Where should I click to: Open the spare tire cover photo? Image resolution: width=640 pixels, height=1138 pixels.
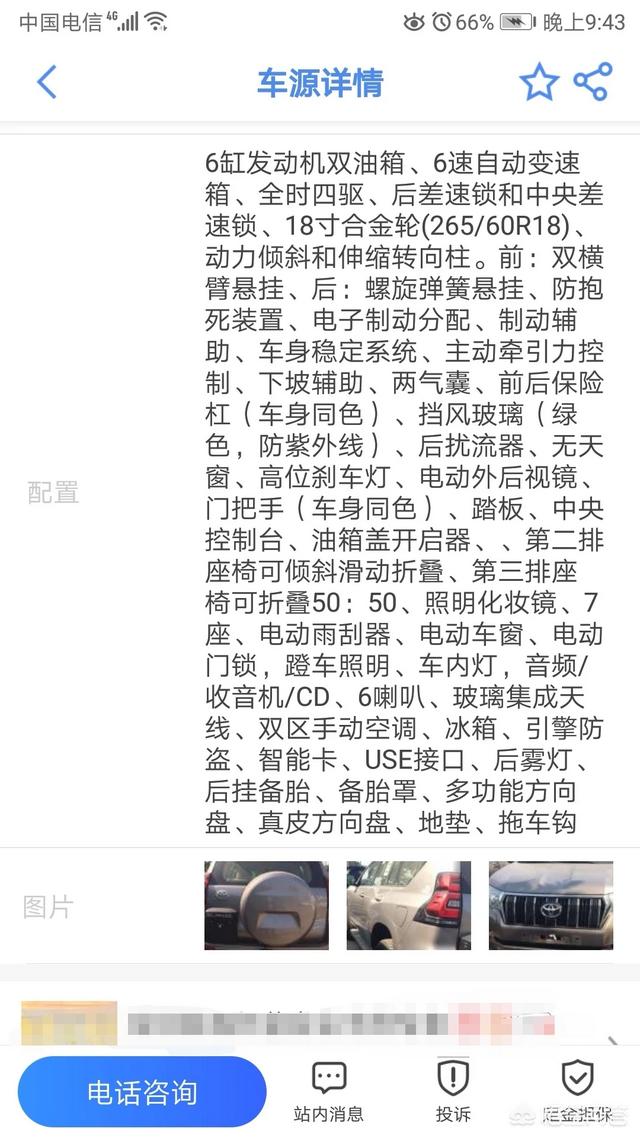266,905
